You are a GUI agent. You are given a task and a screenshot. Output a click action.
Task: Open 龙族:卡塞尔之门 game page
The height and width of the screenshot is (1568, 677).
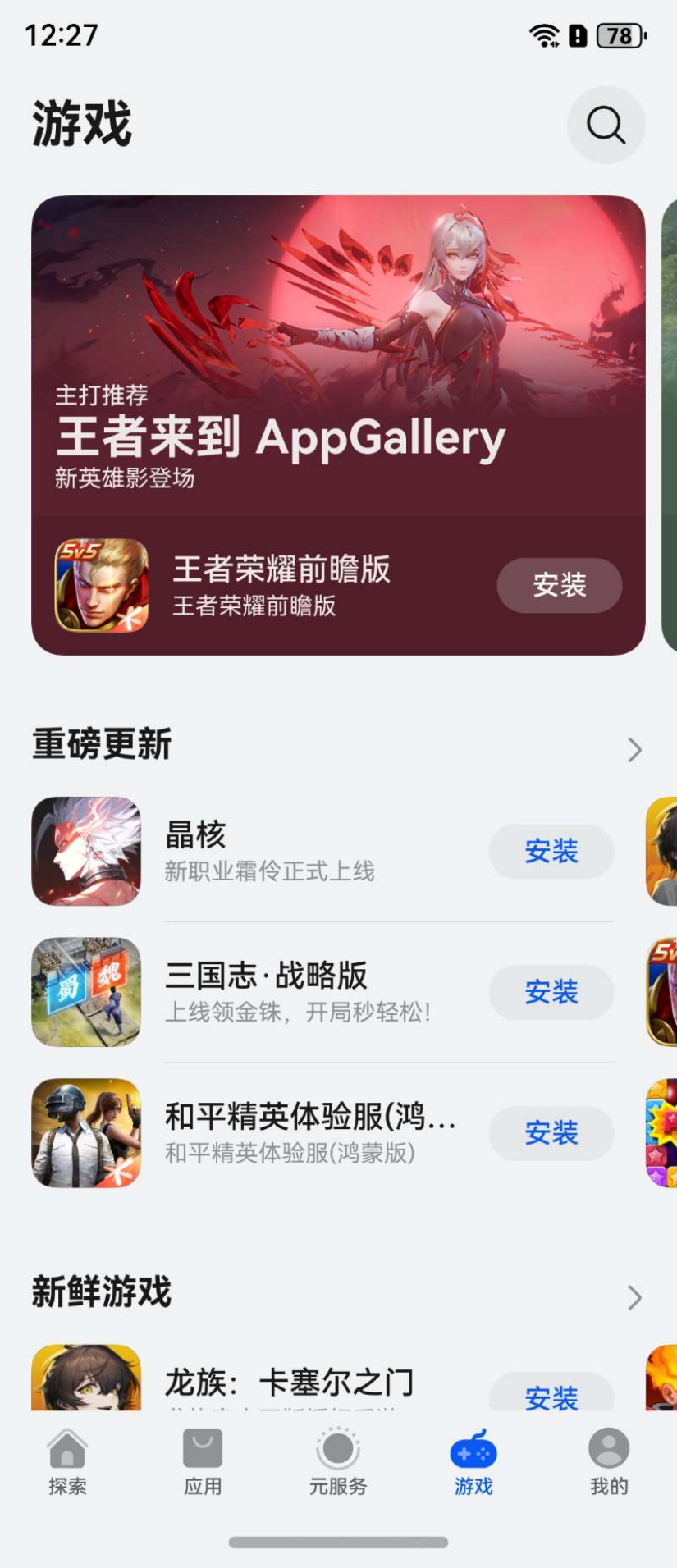click(x=287, y=1383)
